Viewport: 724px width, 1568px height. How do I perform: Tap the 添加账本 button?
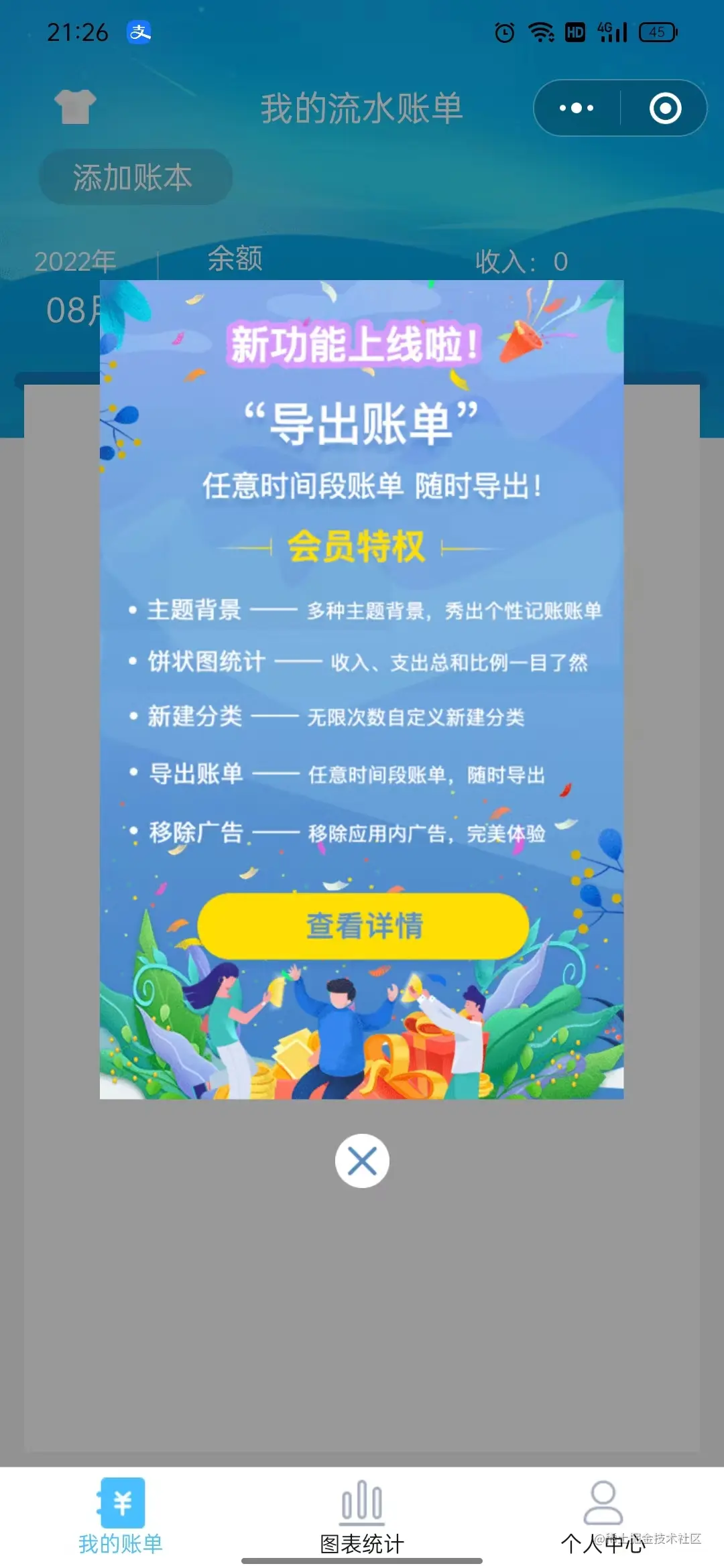pyautogui.click(x=135, y=178)
